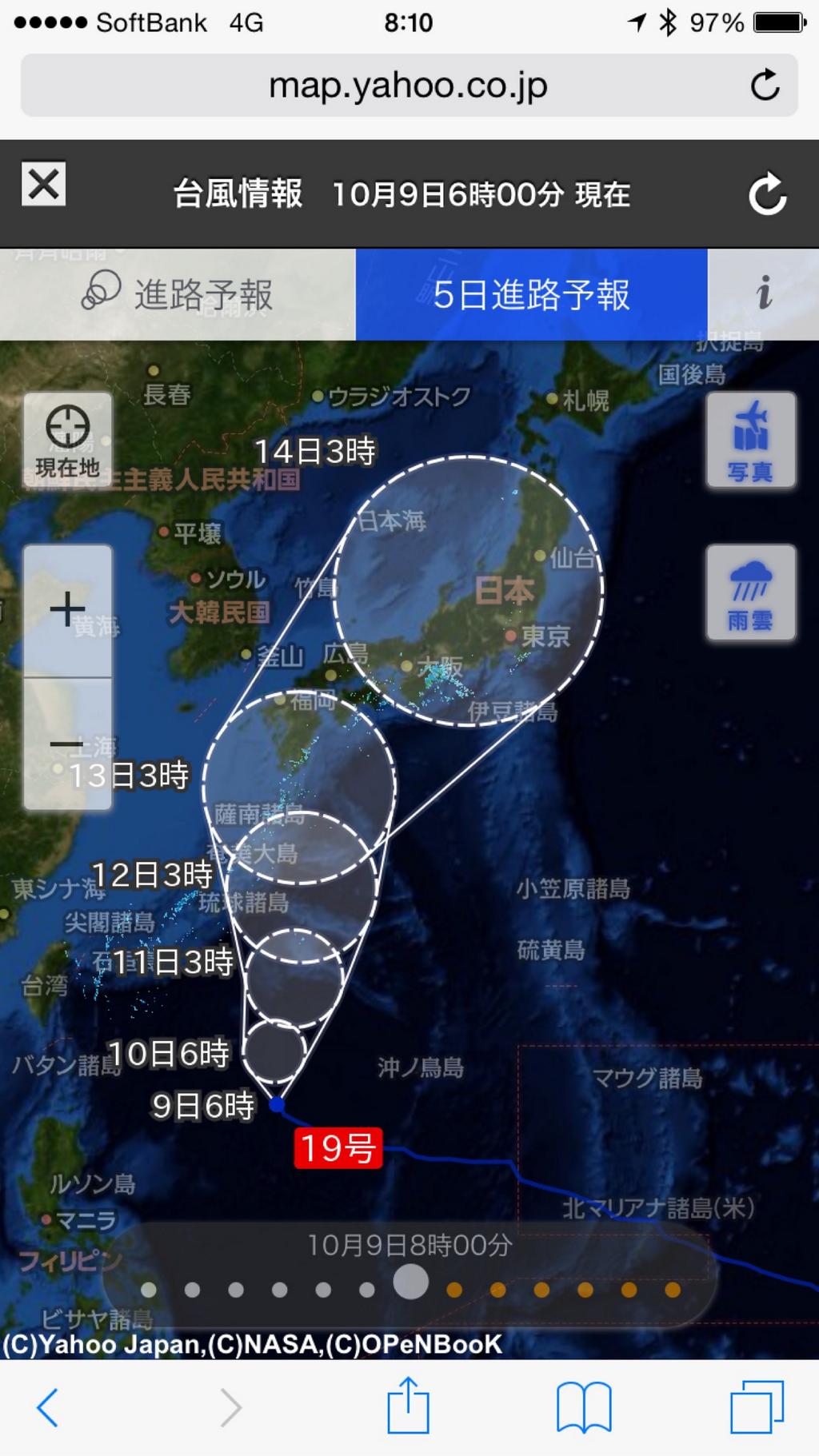819x1456 pixels.
Task: Show open browser tabs
Action: pyautogui.click(x=757, y=1407)
